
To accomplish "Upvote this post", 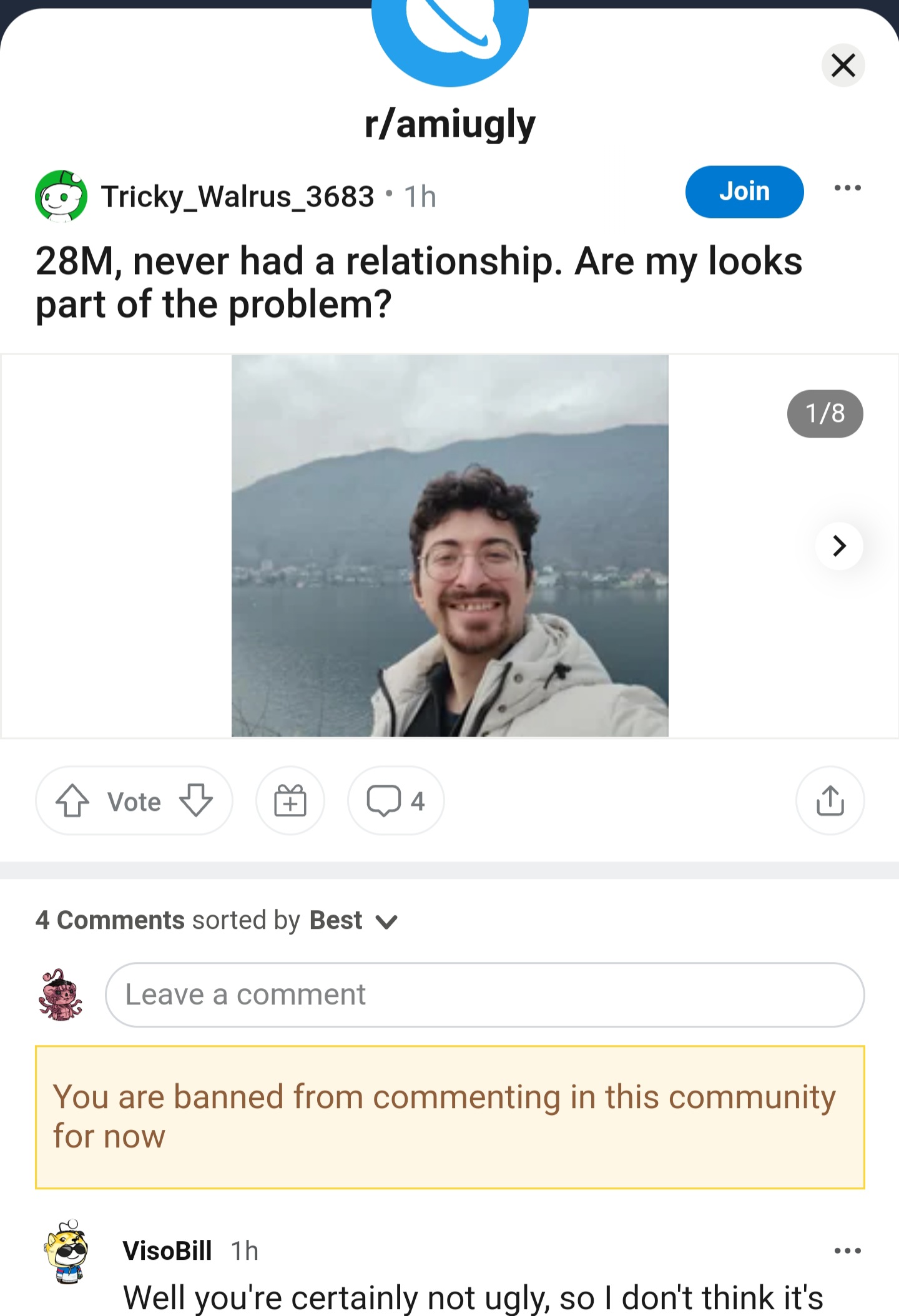I will 72,800.
